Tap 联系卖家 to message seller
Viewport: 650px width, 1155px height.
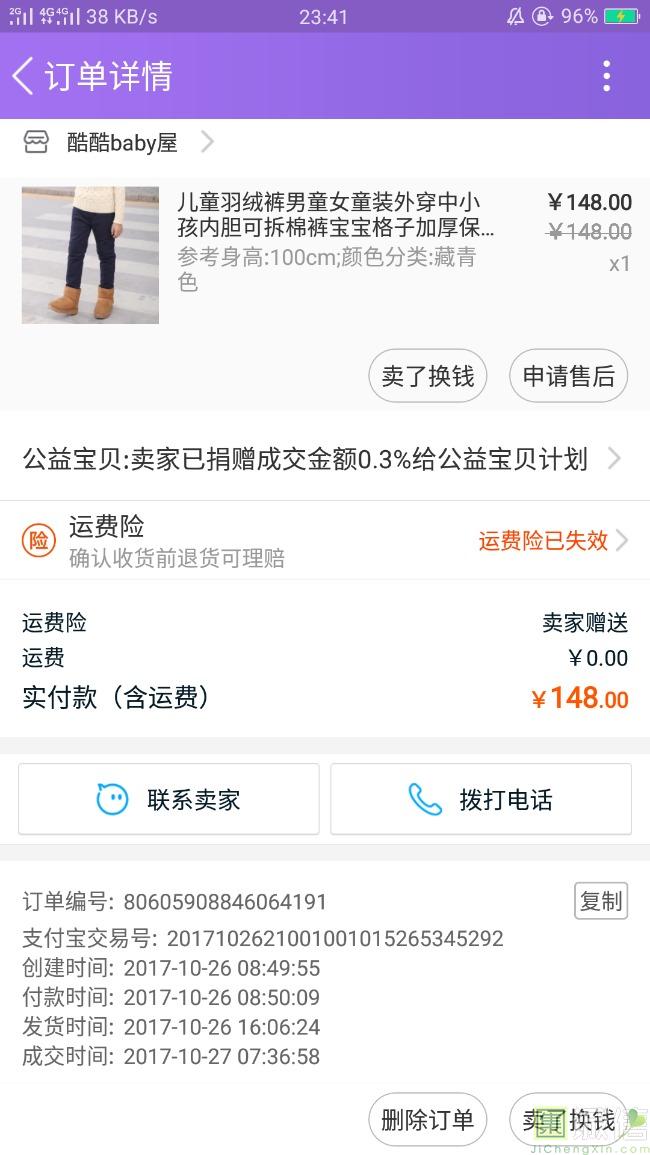(169, 799)
